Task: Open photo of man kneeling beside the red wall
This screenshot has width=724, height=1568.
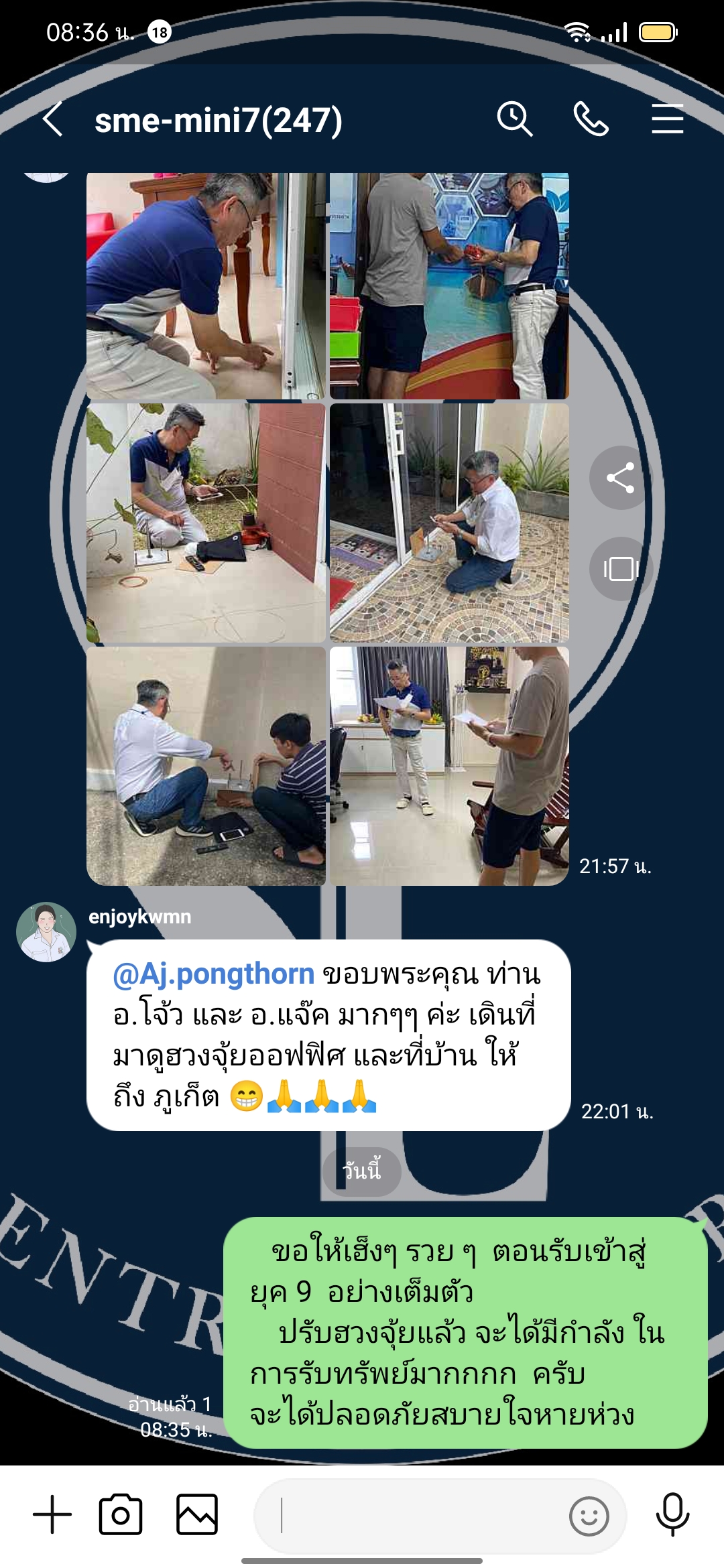Action: (x=206, y=523)
